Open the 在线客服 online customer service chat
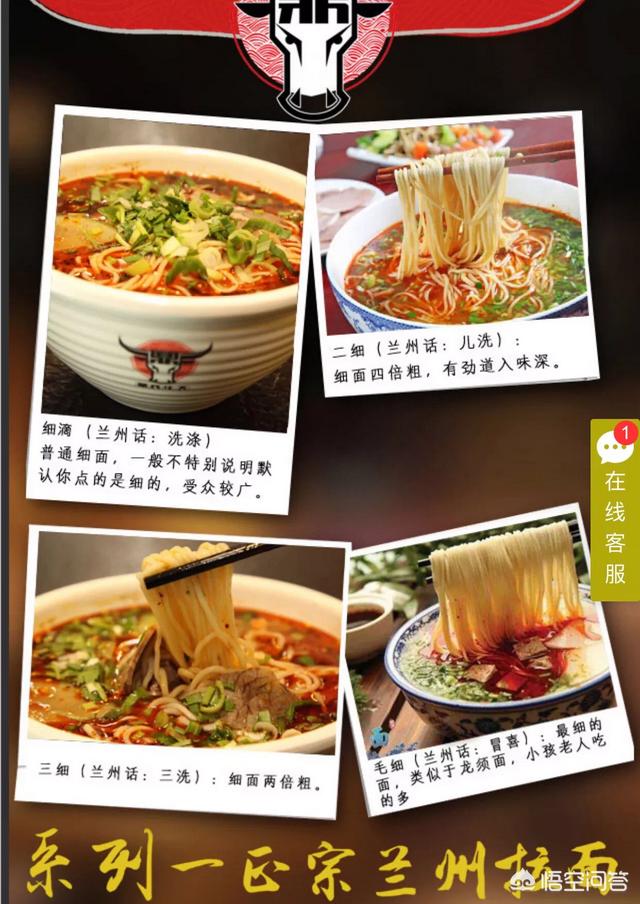This screenshot has height=904, width=640. pos(614,512)
